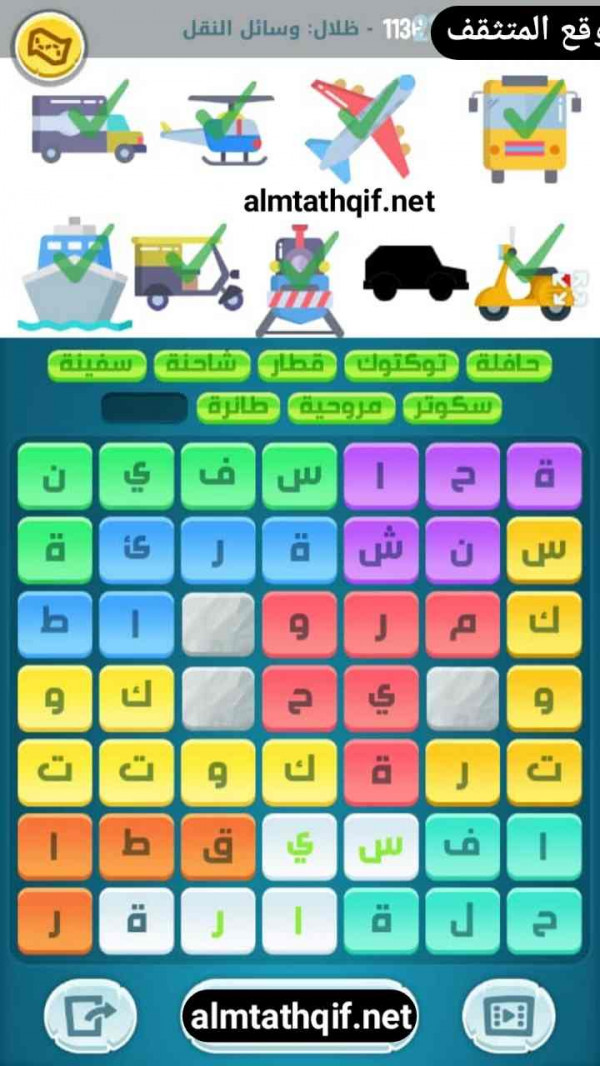Viewport: 600px width, 1066px height.
Task: Open the yellow map hint icon
Action: (x=50, y=43)
